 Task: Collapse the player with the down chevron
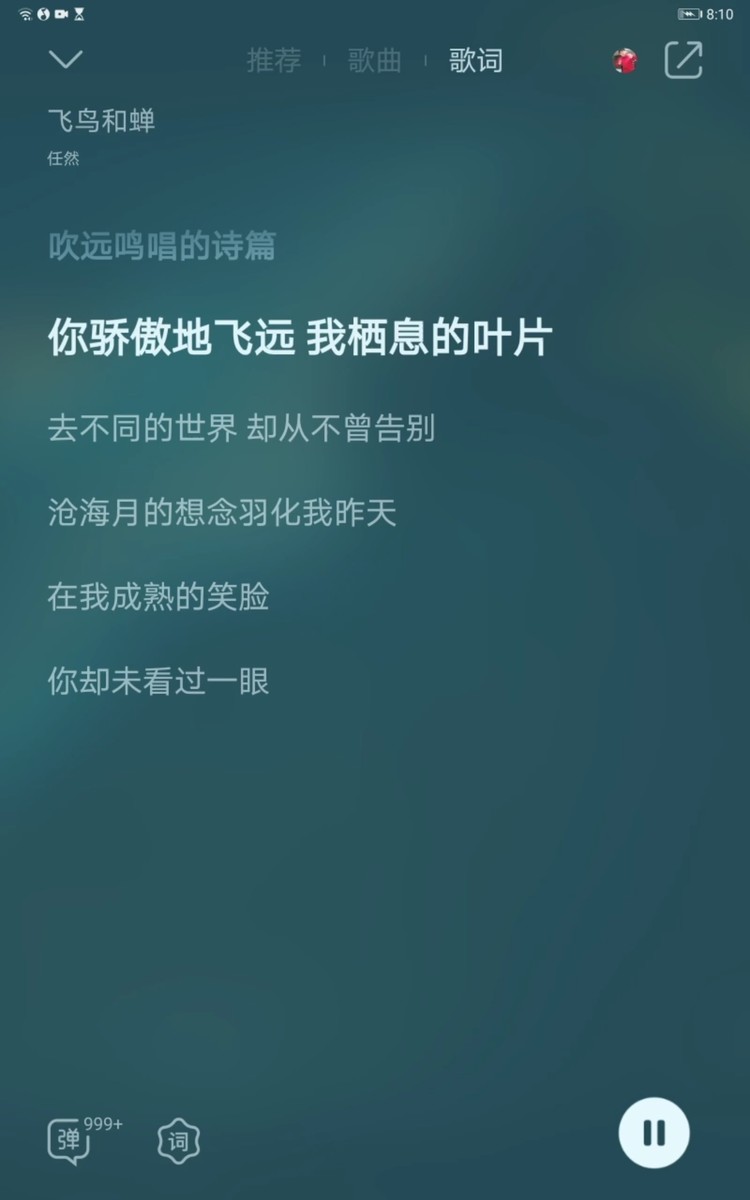66,60
